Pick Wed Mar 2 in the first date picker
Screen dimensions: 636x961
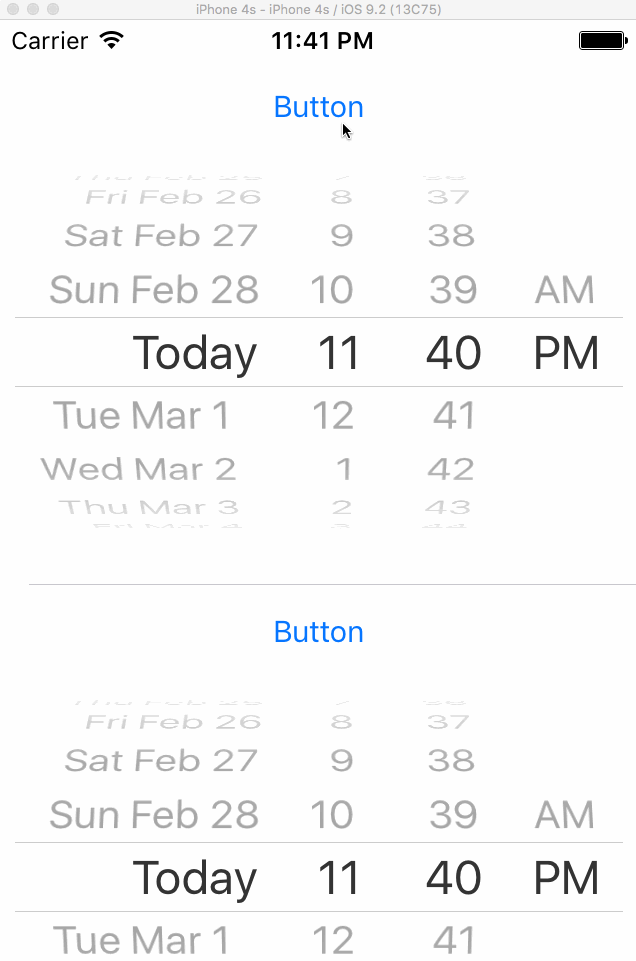click(x=138, y=469)
